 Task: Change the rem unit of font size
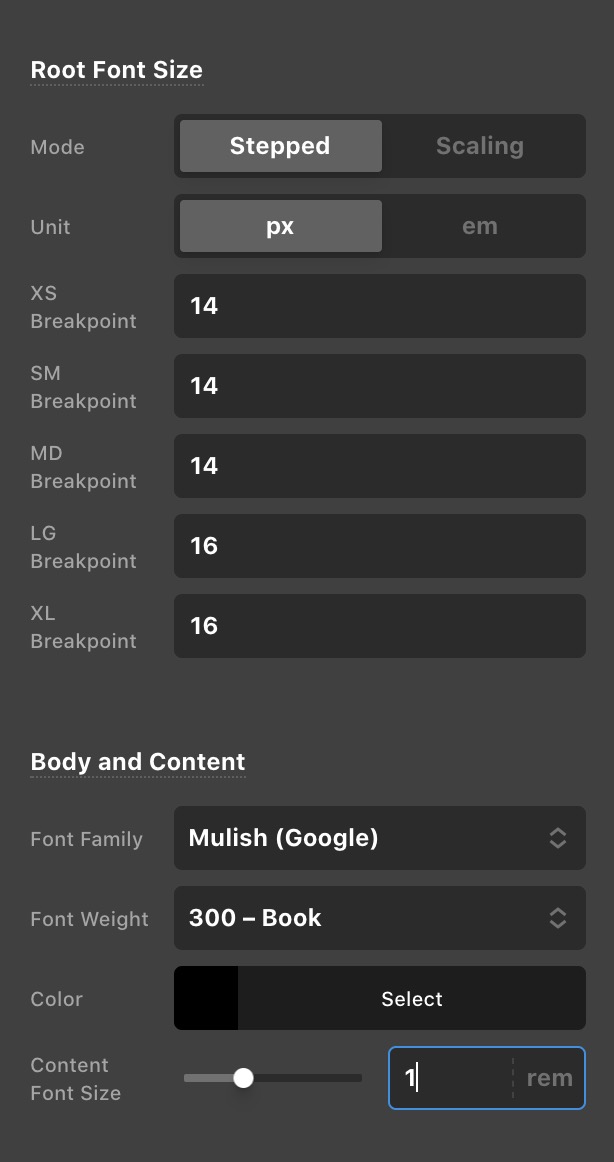click(x=550, y=1078)
